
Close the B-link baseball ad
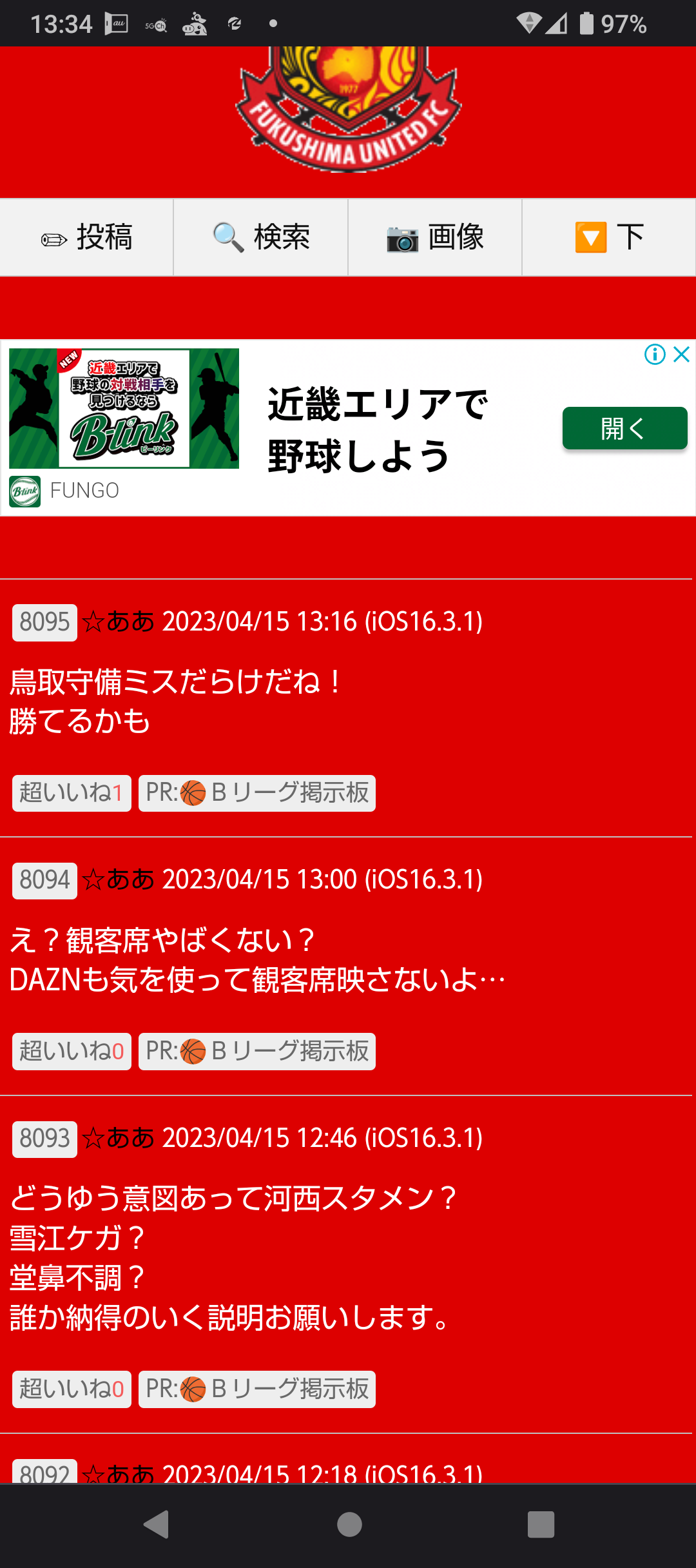(x=682, y=354)
